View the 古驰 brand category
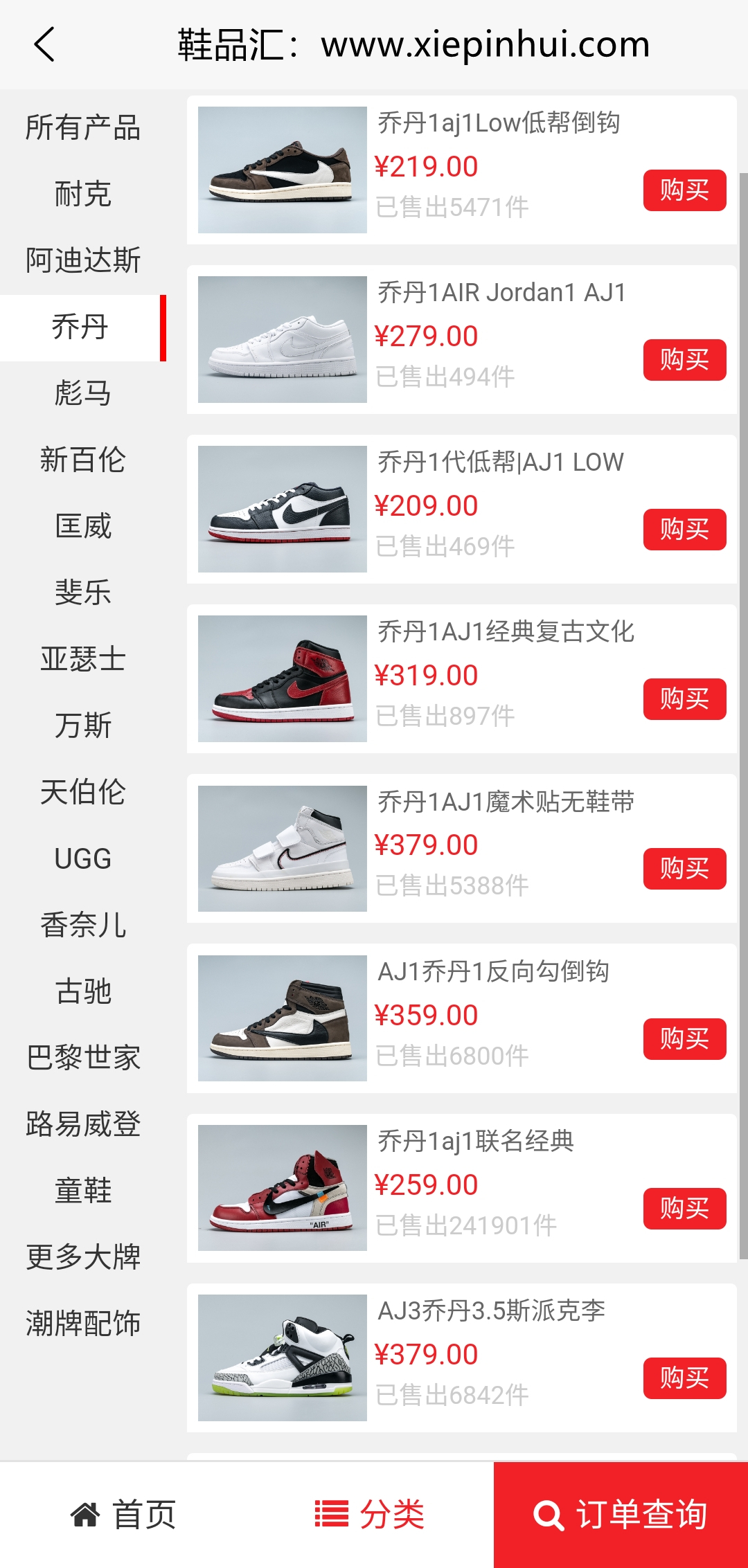748x1568 pixels. click(x=83, y=991)
